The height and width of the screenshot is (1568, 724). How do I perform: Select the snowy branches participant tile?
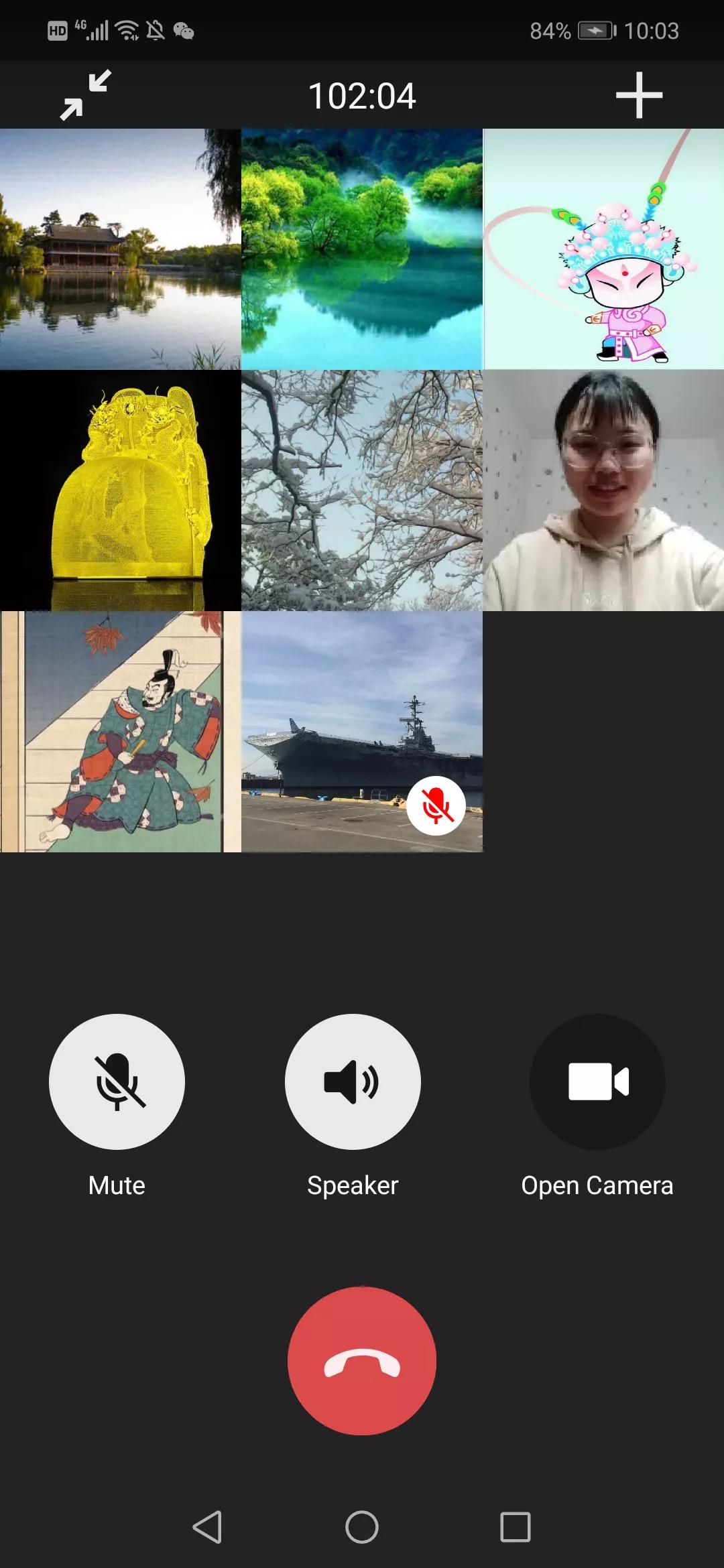coord(362,491)
